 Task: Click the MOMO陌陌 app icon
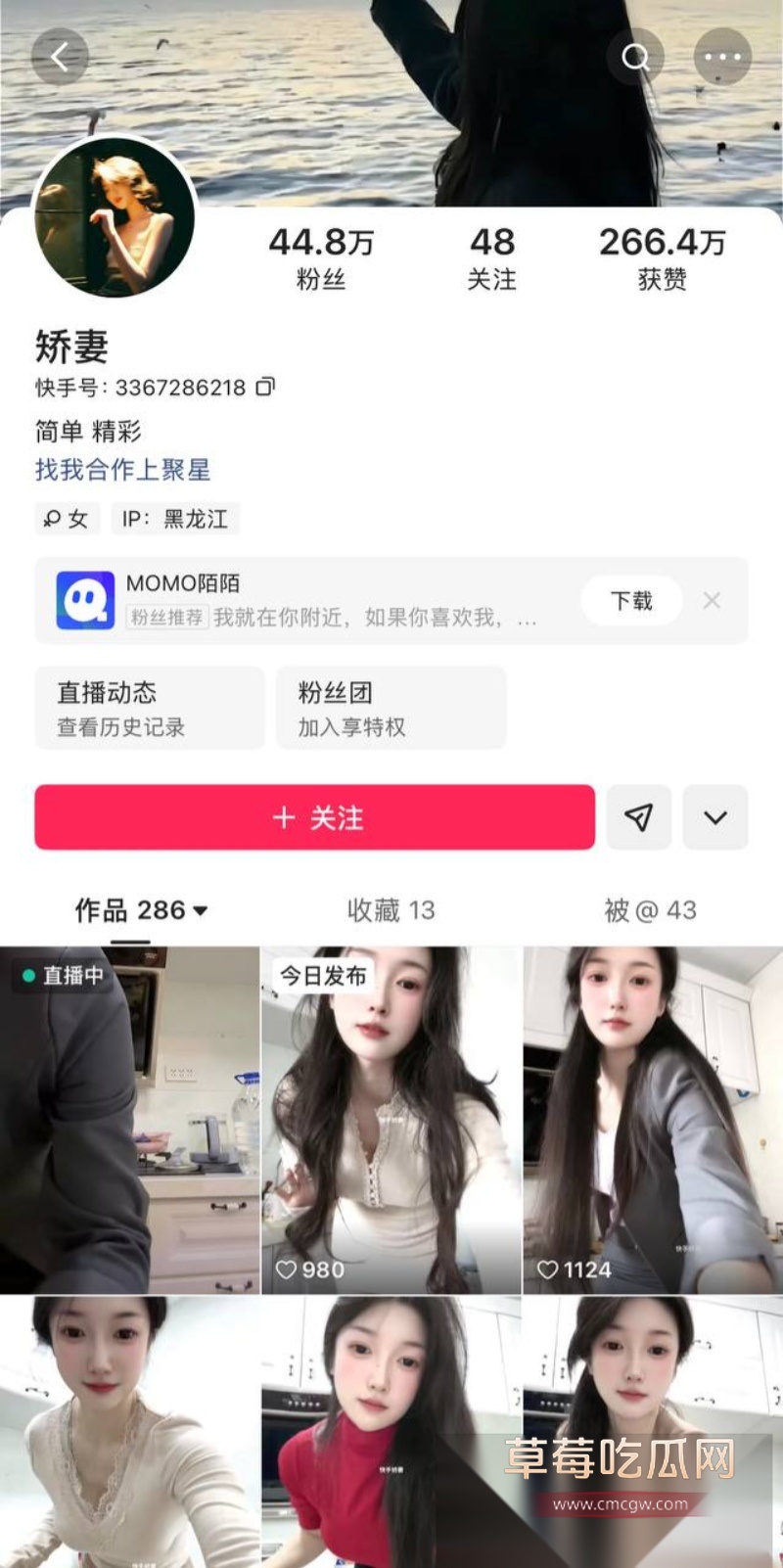point(84,600)
